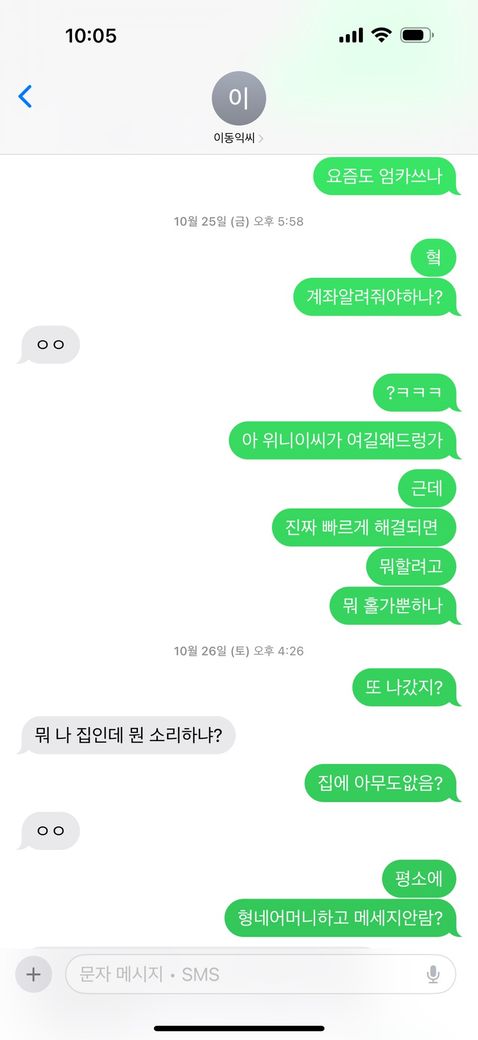
Task: Open the plus attachments menu
Action: (x=33, y=974)
